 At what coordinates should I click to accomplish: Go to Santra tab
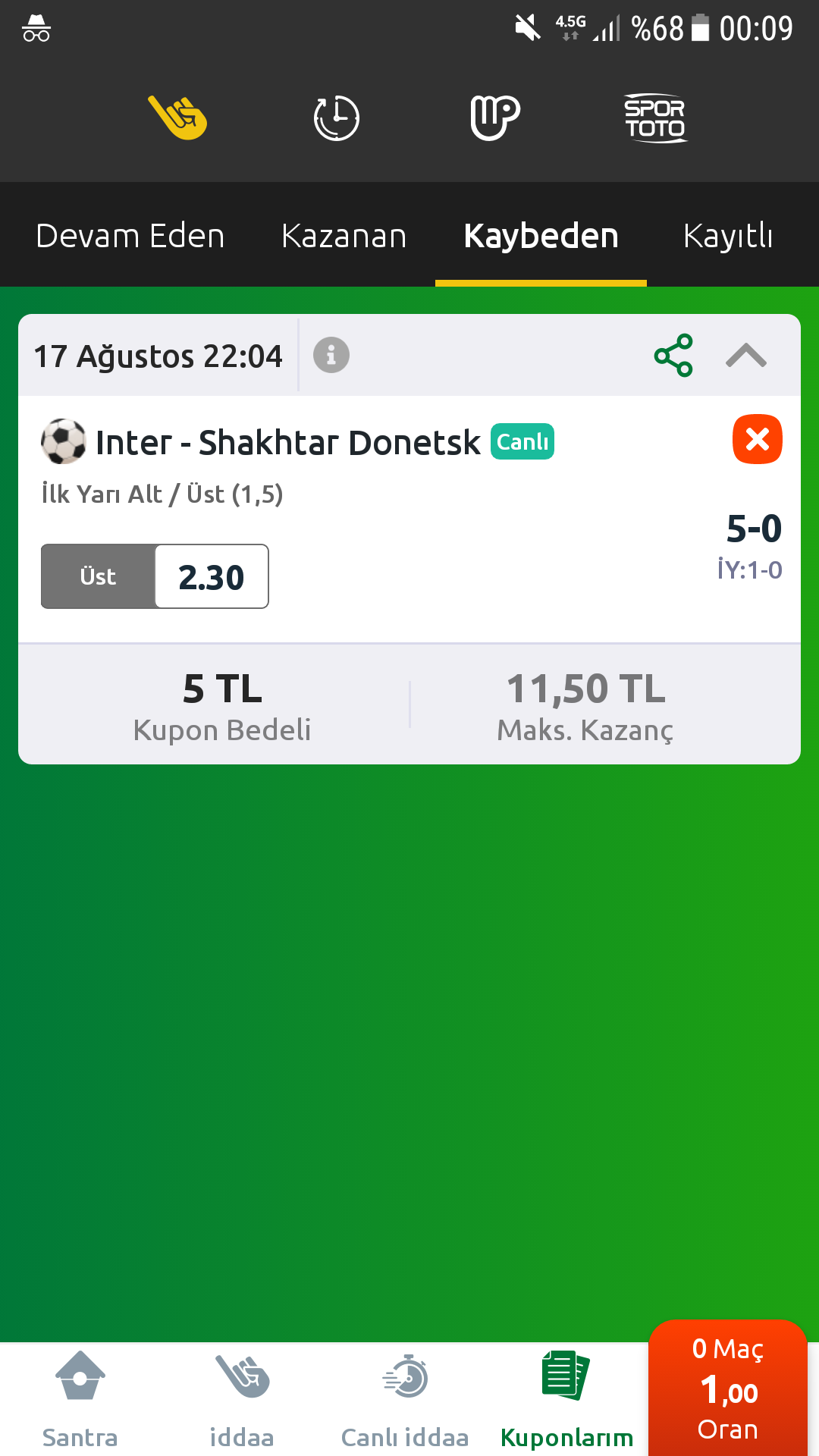tap(80, 1399)
